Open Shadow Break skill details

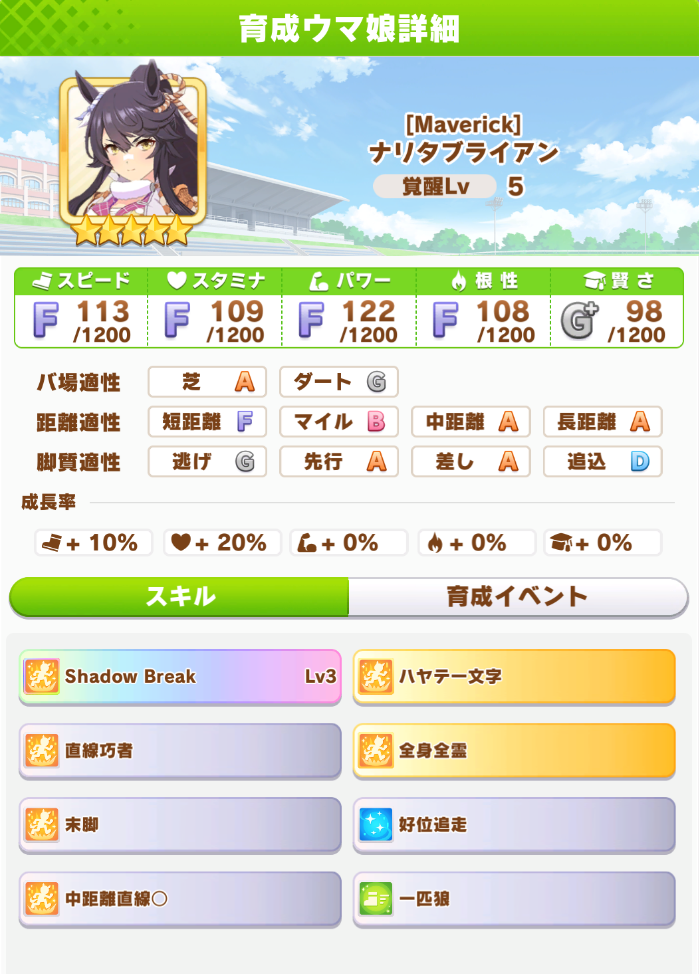click(180, 676)
